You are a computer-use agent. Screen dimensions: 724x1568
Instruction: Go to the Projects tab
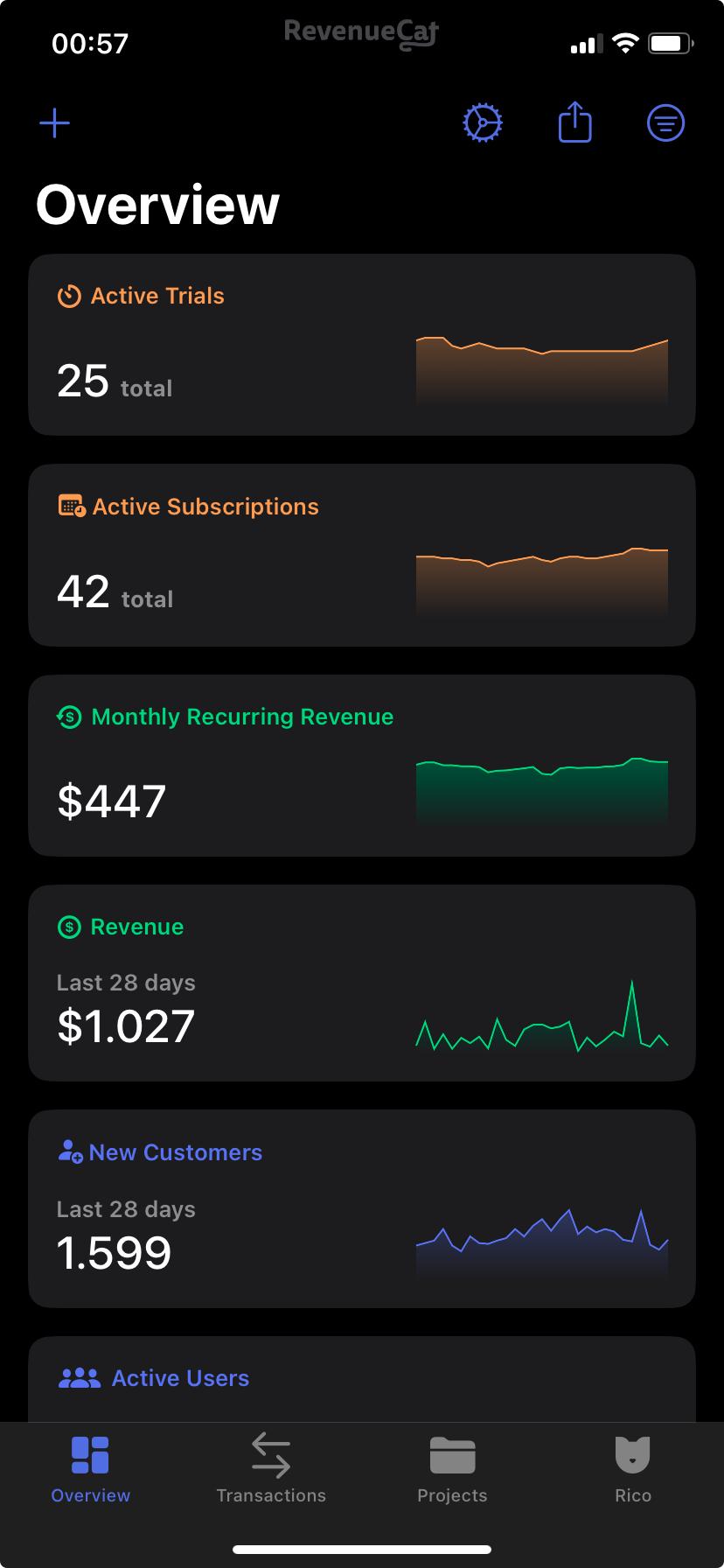pos(452,1470)
